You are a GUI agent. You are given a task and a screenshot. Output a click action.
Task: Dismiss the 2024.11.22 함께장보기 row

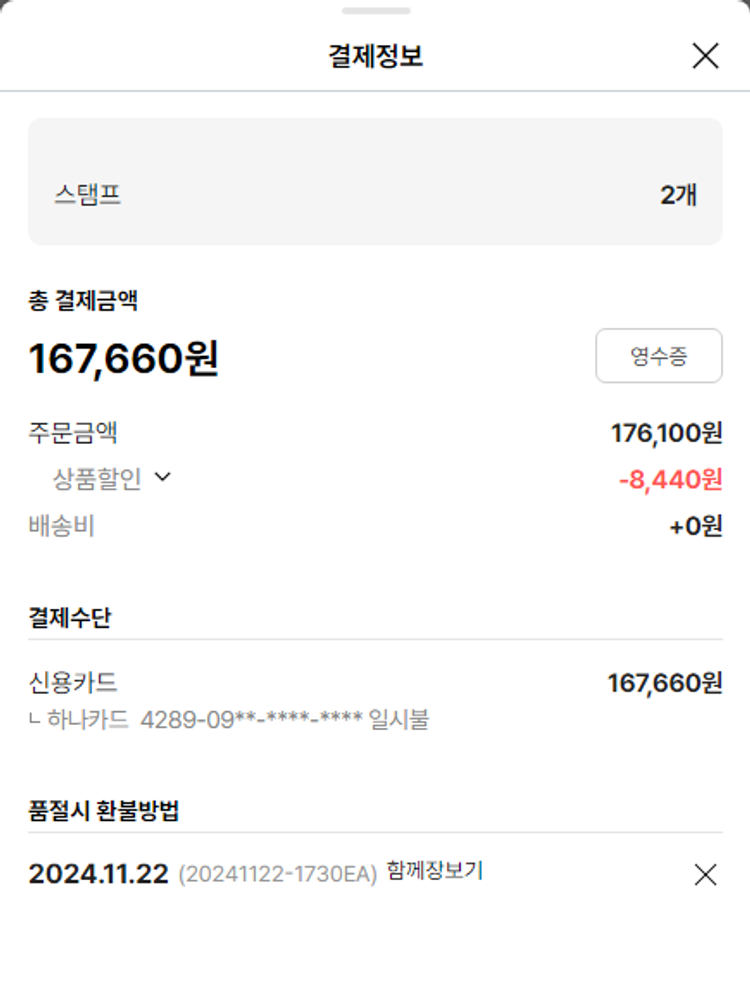tap(705, 875)
